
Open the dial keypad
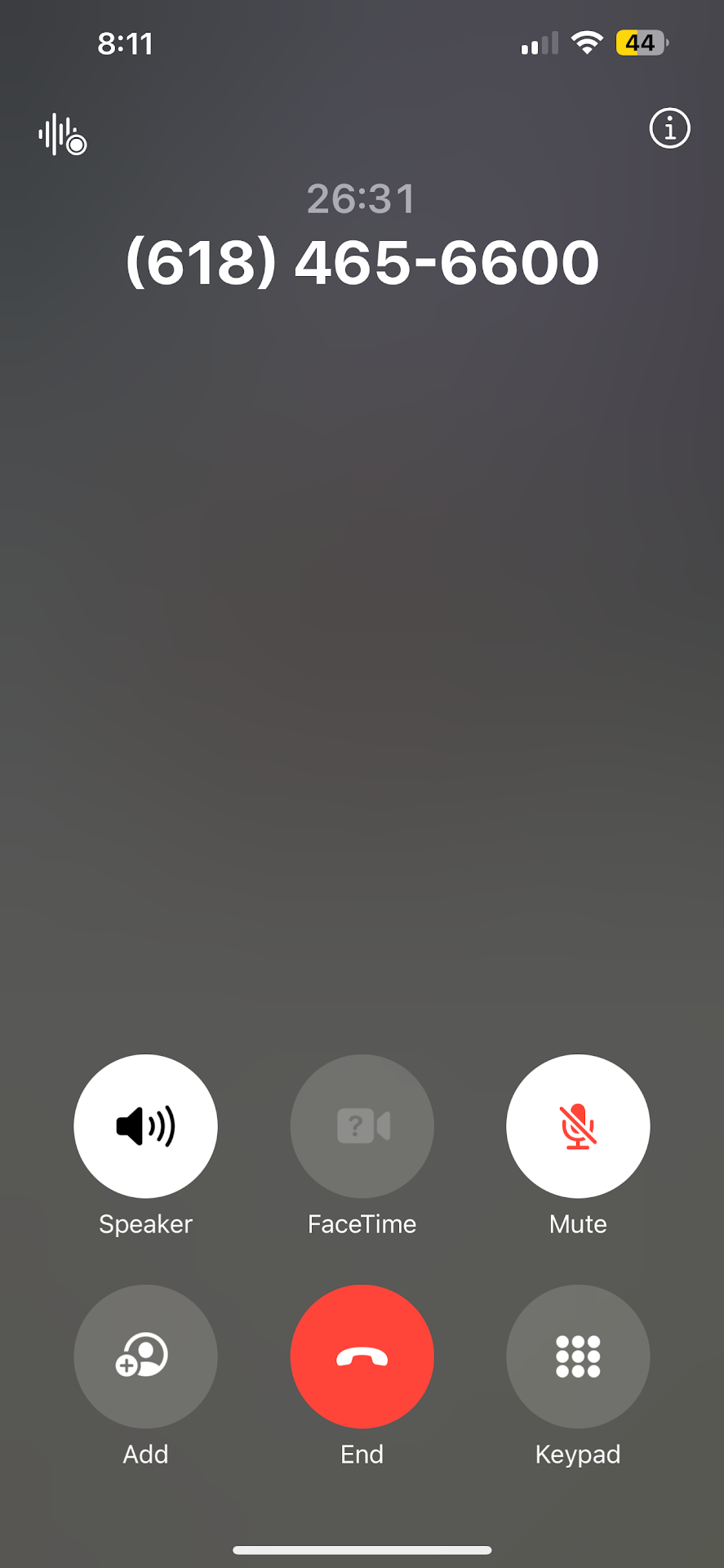pyautogui.click(x=578, y=1356)
